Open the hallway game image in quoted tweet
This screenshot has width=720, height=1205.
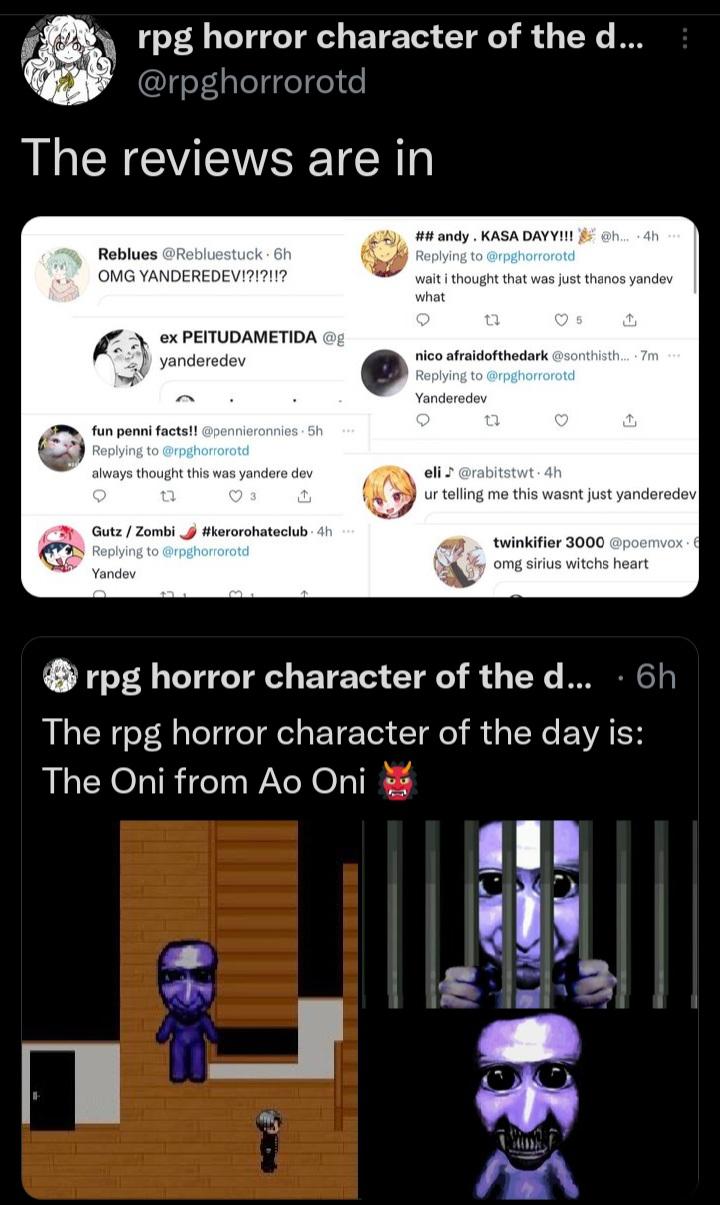coord(190,1008)
